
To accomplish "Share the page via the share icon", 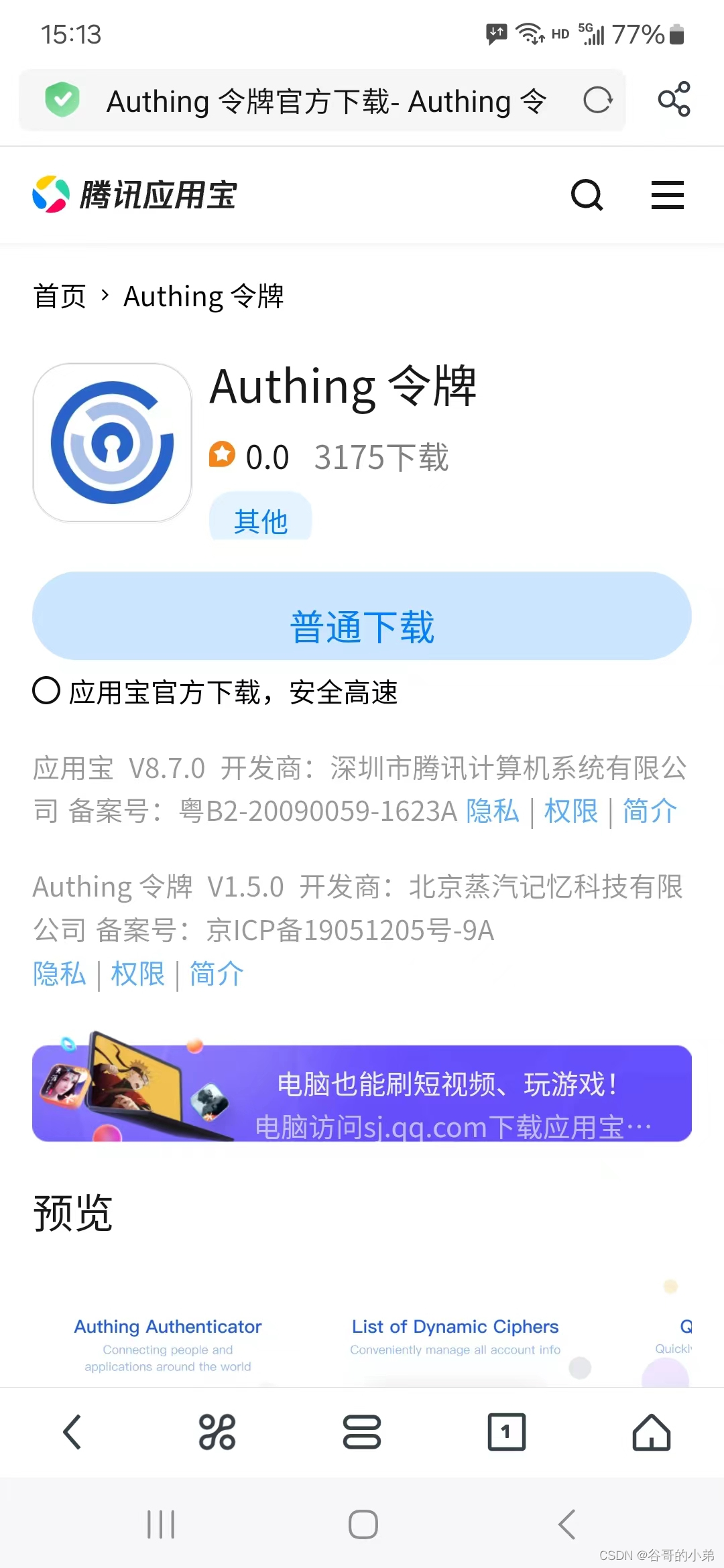I will coord(674,101).
